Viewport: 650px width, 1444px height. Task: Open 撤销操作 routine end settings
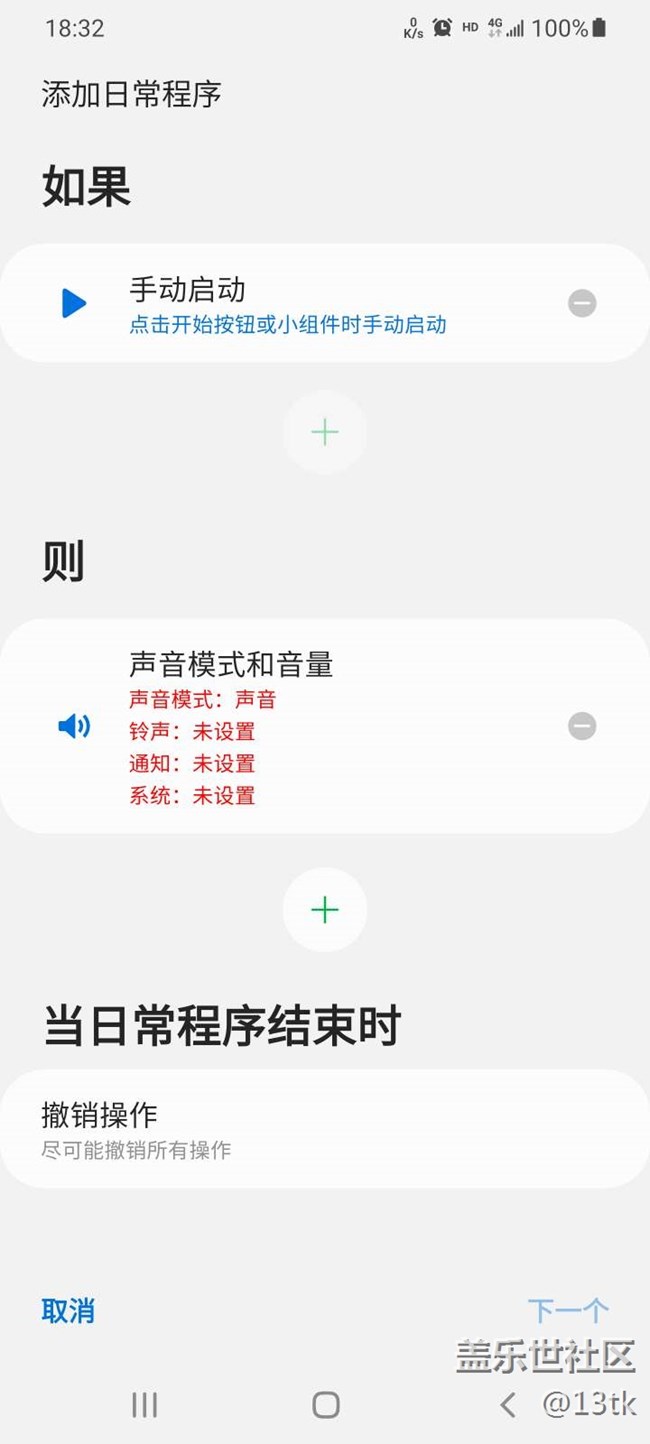tap(324, 1129)
